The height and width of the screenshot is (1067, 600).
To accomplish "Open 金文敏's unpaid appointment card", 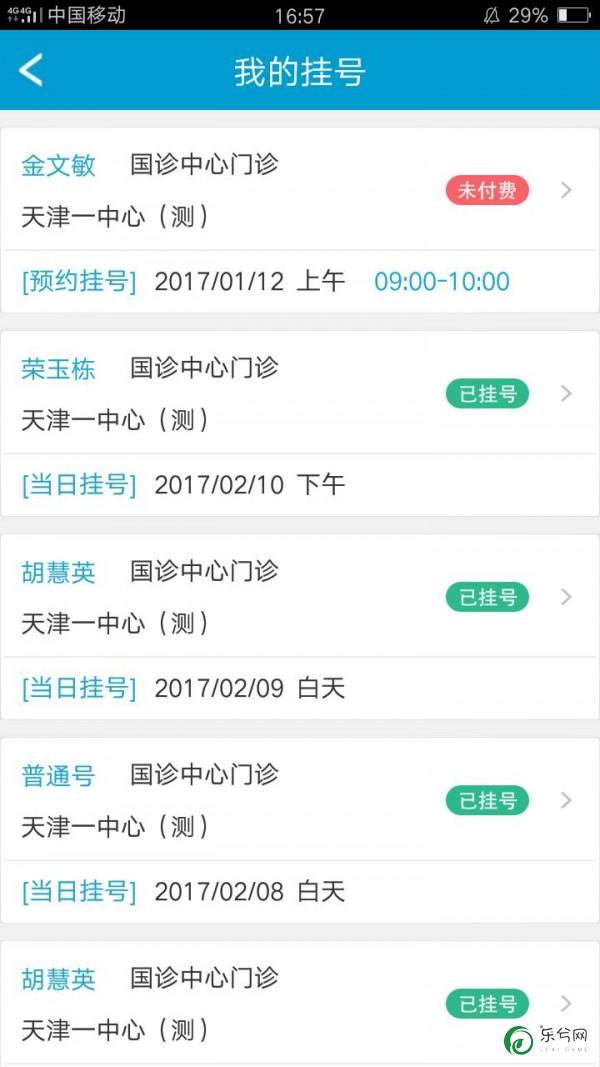I will pyautogui.click(x=300, y=220).
